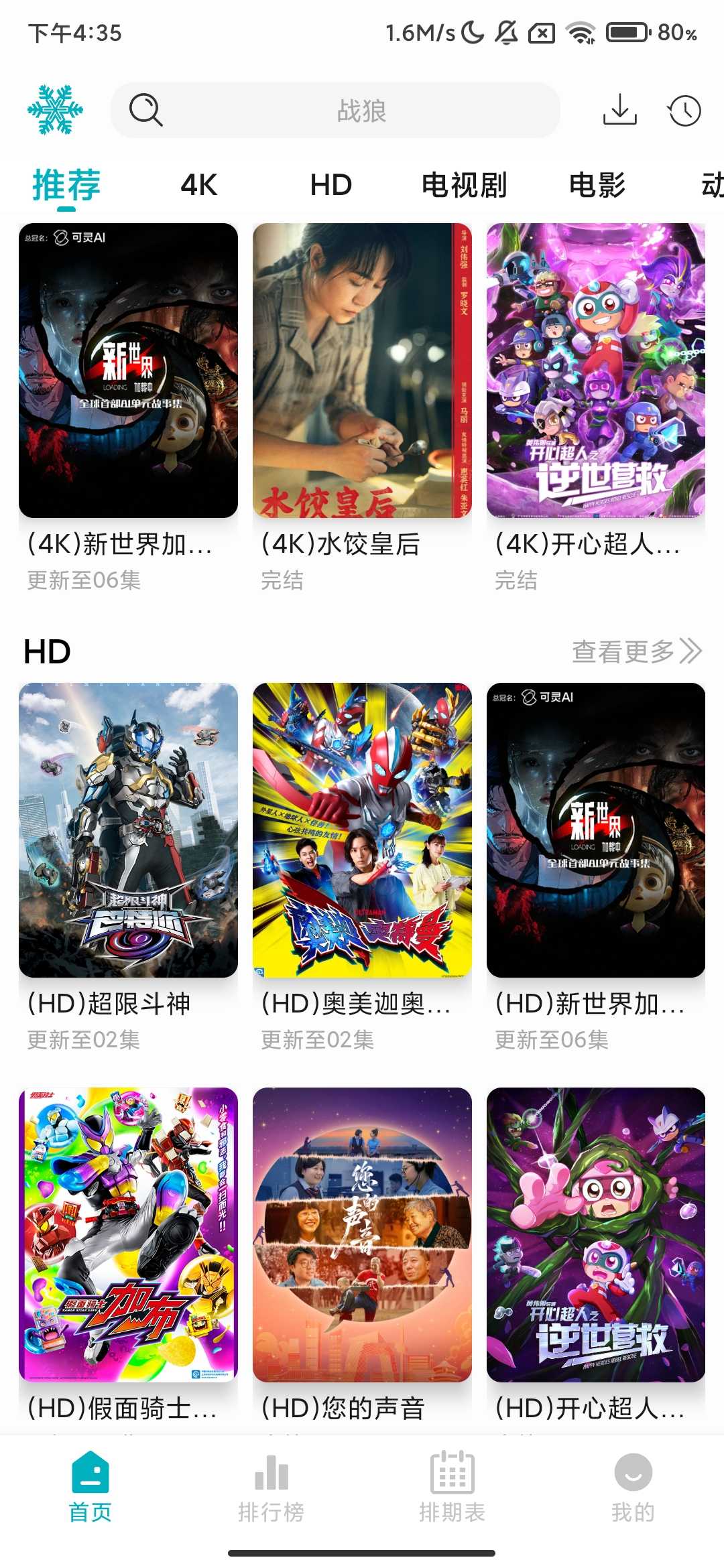
Task: Open the (HD)假面骑士 card
Action: [128, 1235]
